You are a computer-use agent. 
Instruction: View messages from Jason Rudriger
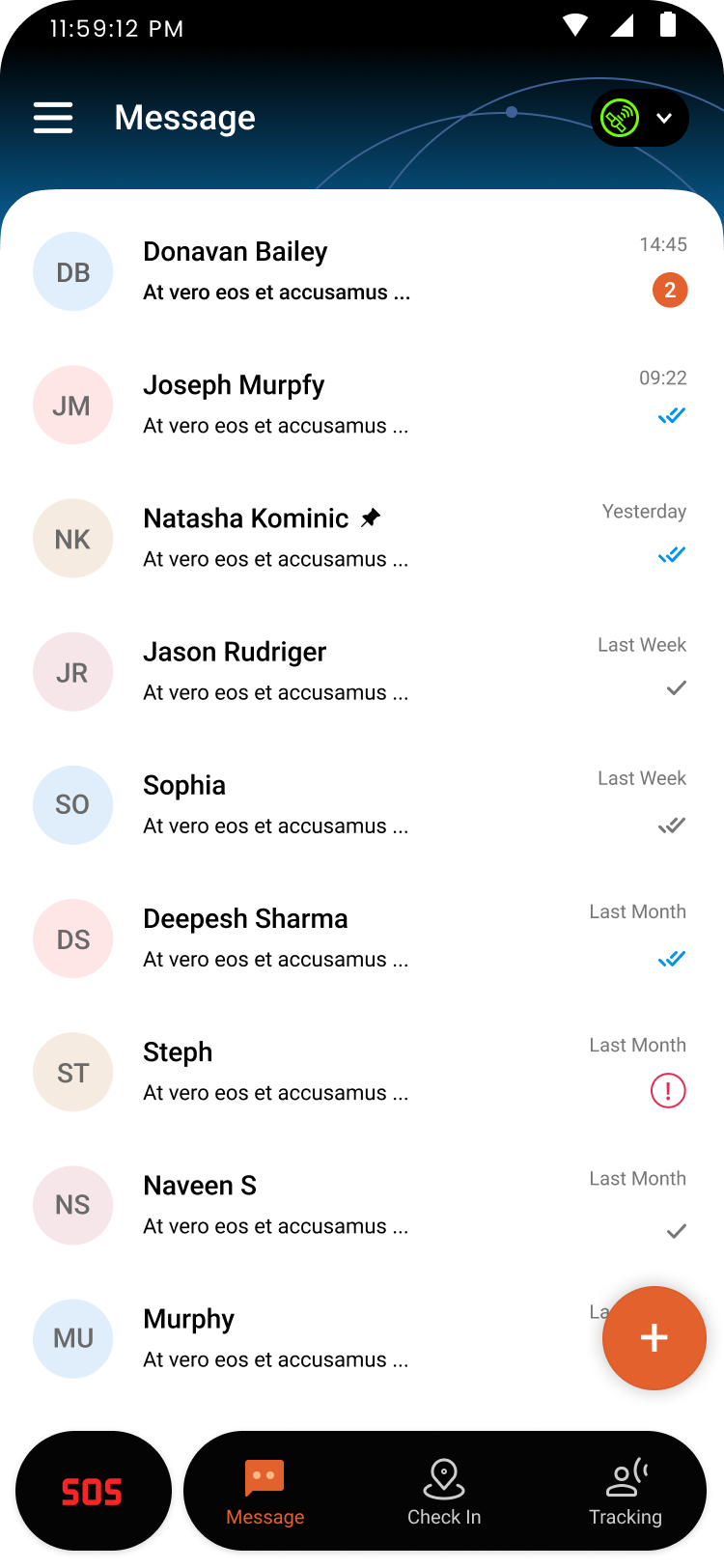(x=362, y=671)
